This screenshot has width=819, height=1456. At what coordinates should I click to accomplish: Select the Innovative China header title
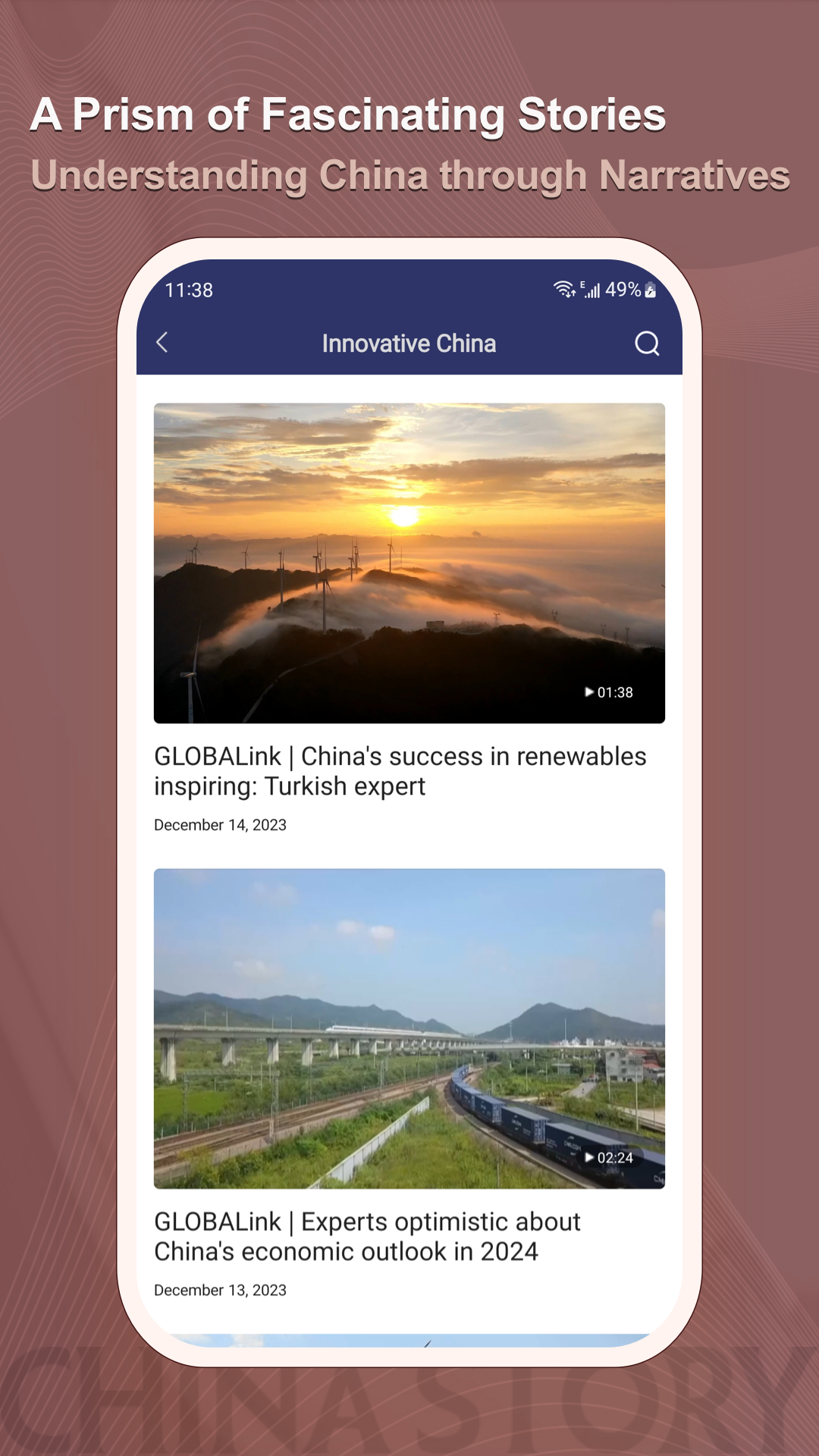tap(409, 343)
